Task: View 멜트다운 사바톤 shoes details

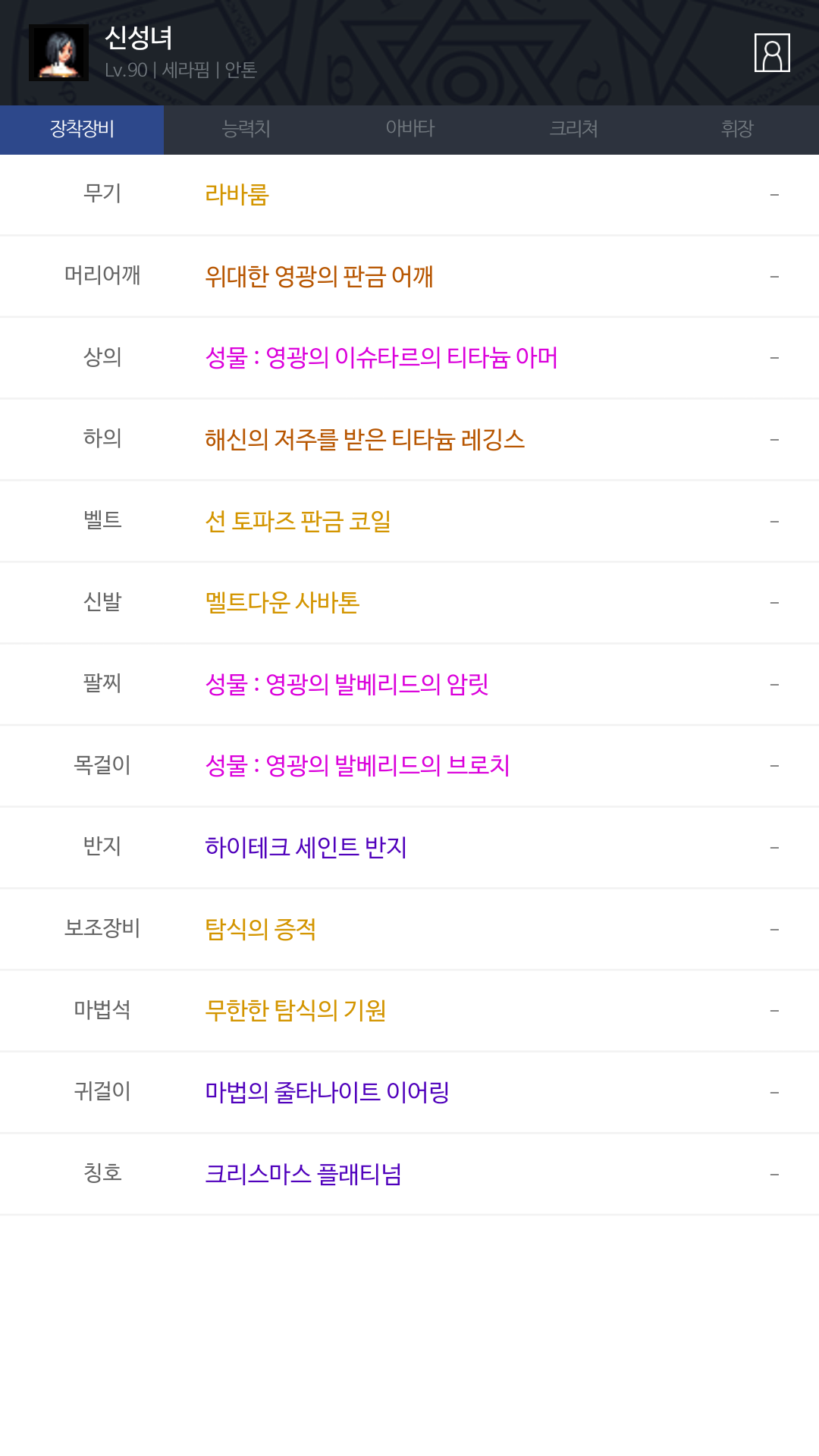Action: [x=409, y=603]
